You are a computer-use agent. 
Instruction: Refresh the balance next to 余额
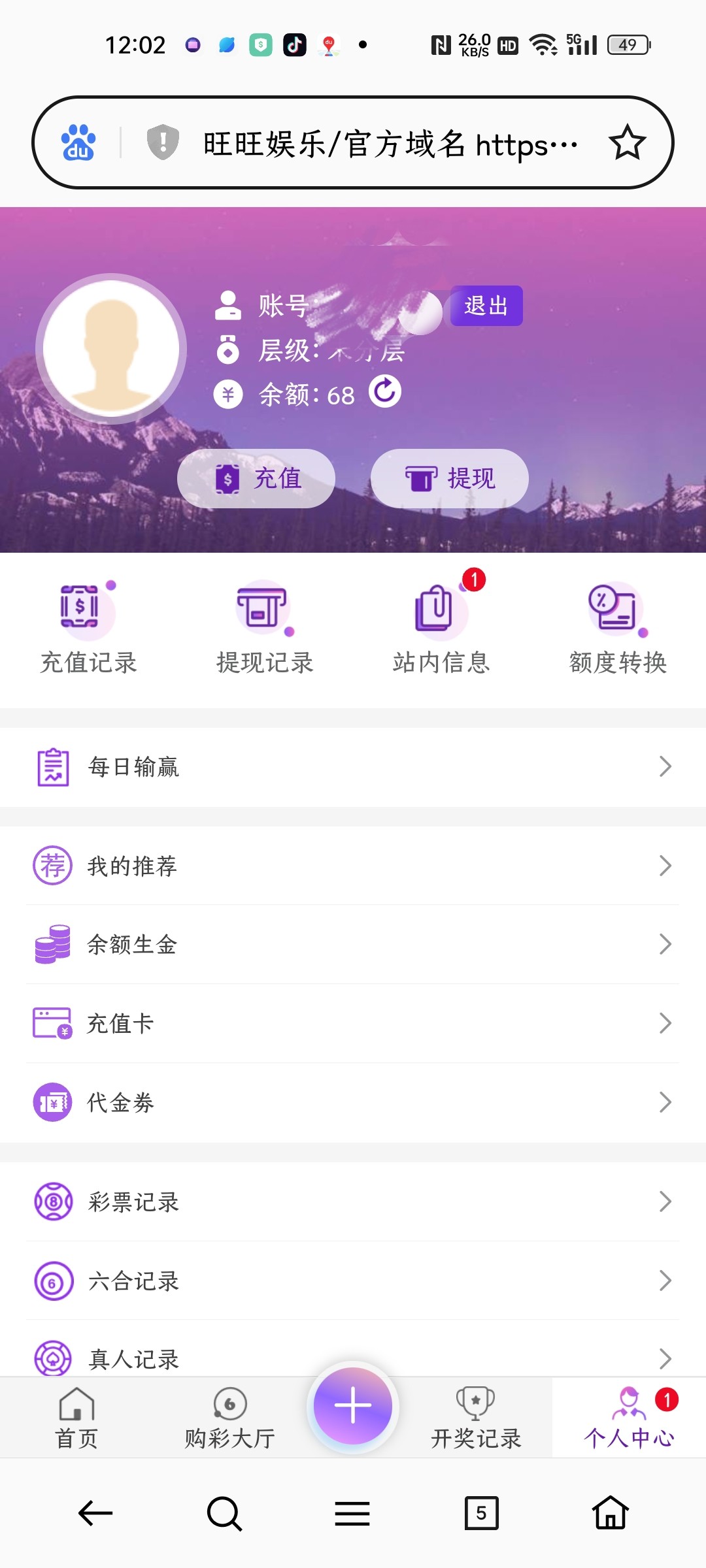385,392
